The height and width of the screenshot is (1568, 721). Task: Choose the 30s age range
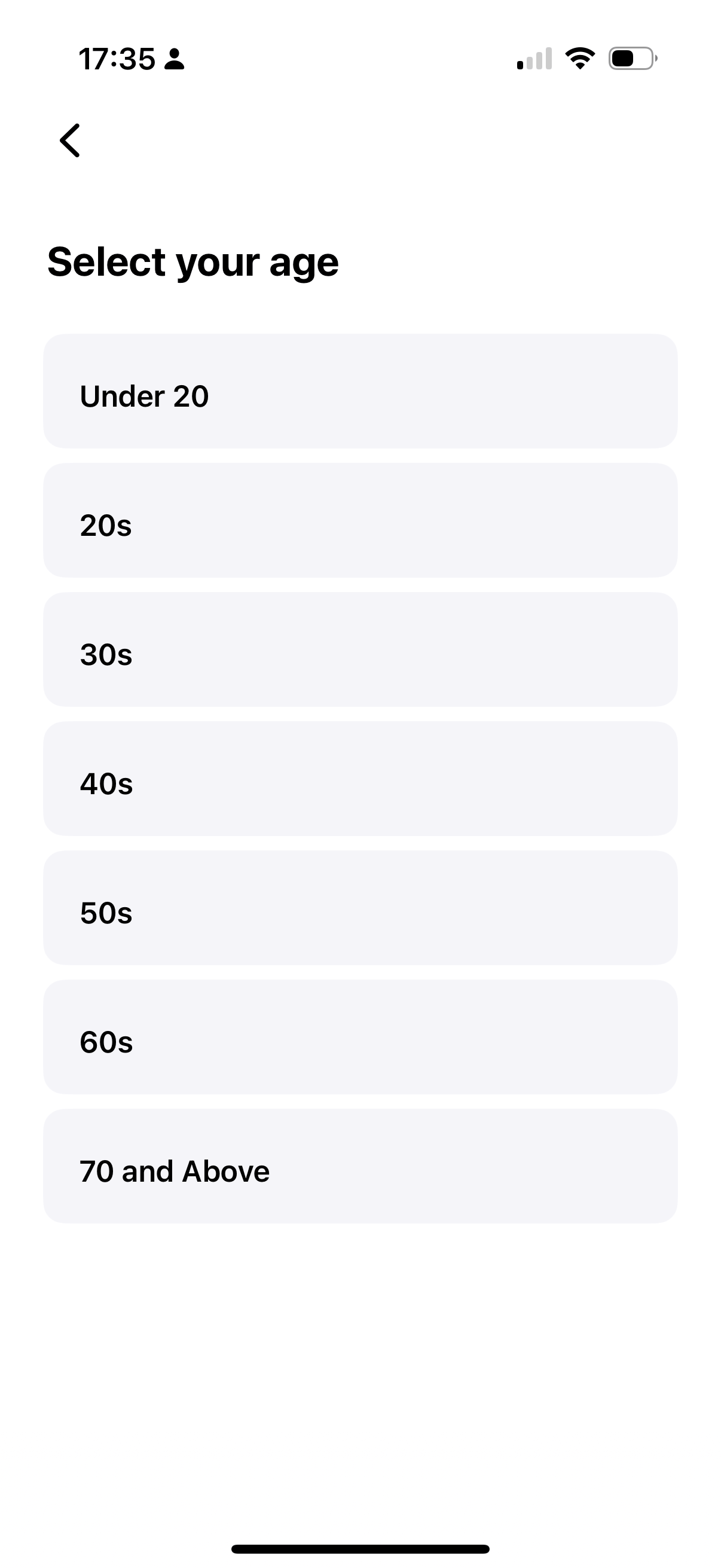pyautogui.click(x=360, y=654)
